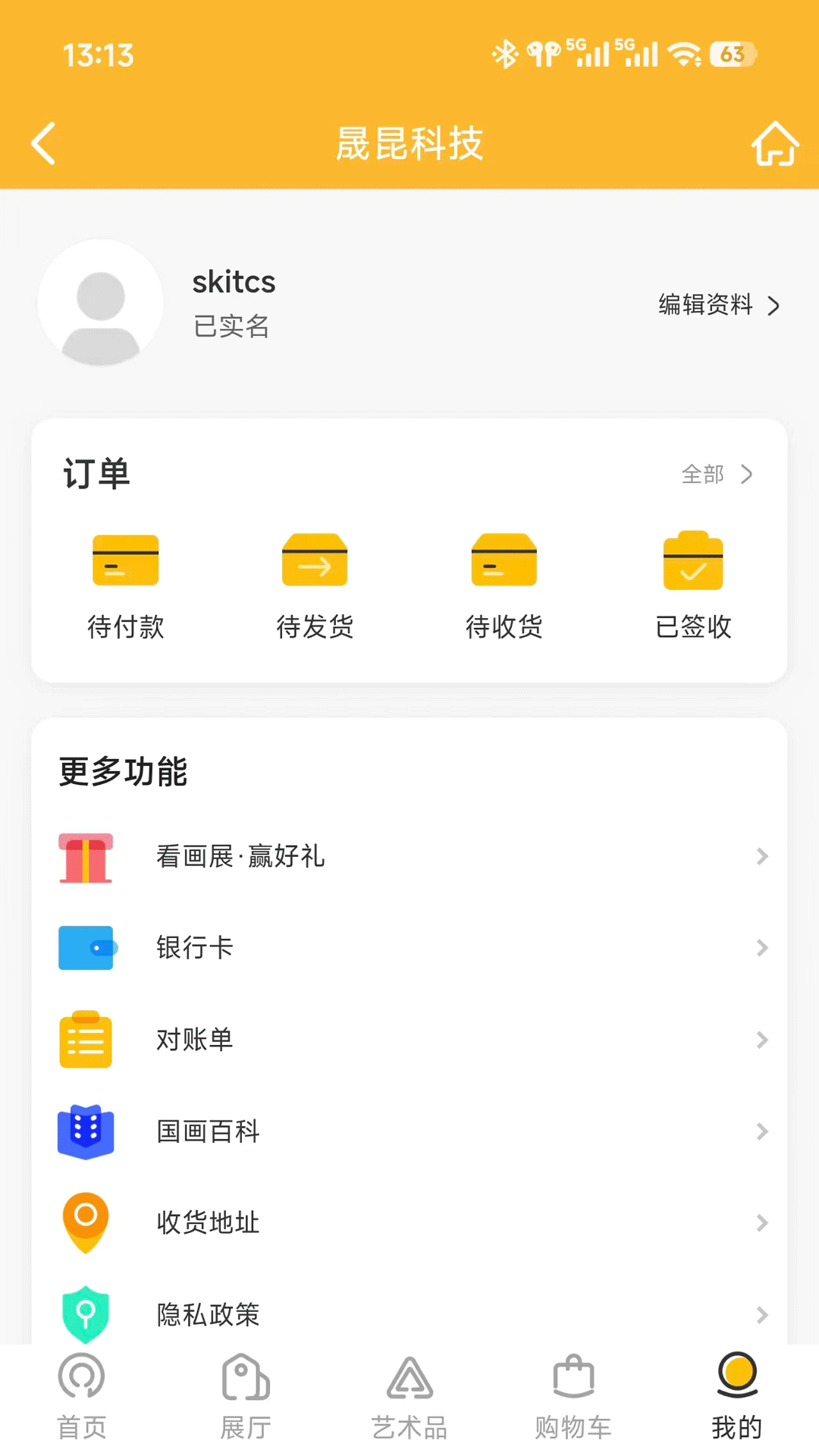This screenshot has height=1456, width=819.
Task: Click the blue wallet icon for 银行卡
Action: (x=86, y=948)
